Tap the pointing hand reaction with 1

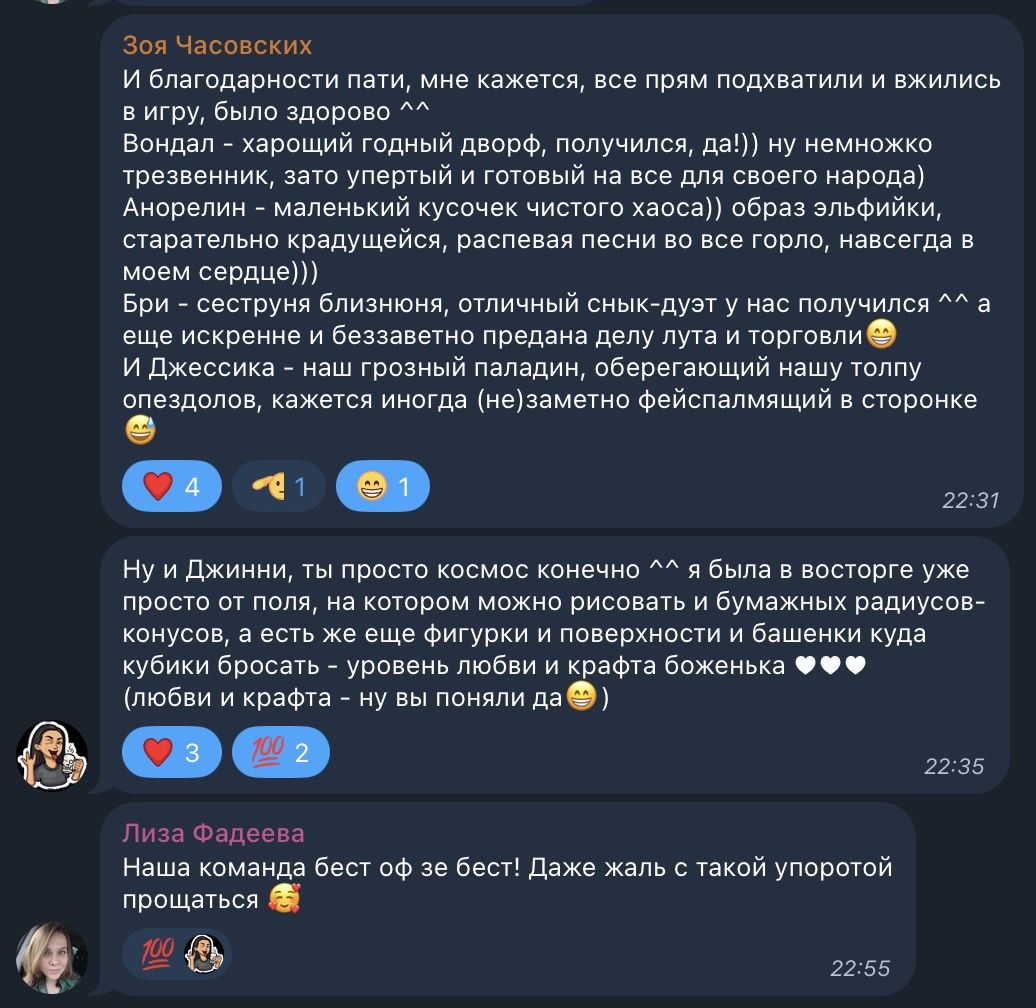[279, 487]
